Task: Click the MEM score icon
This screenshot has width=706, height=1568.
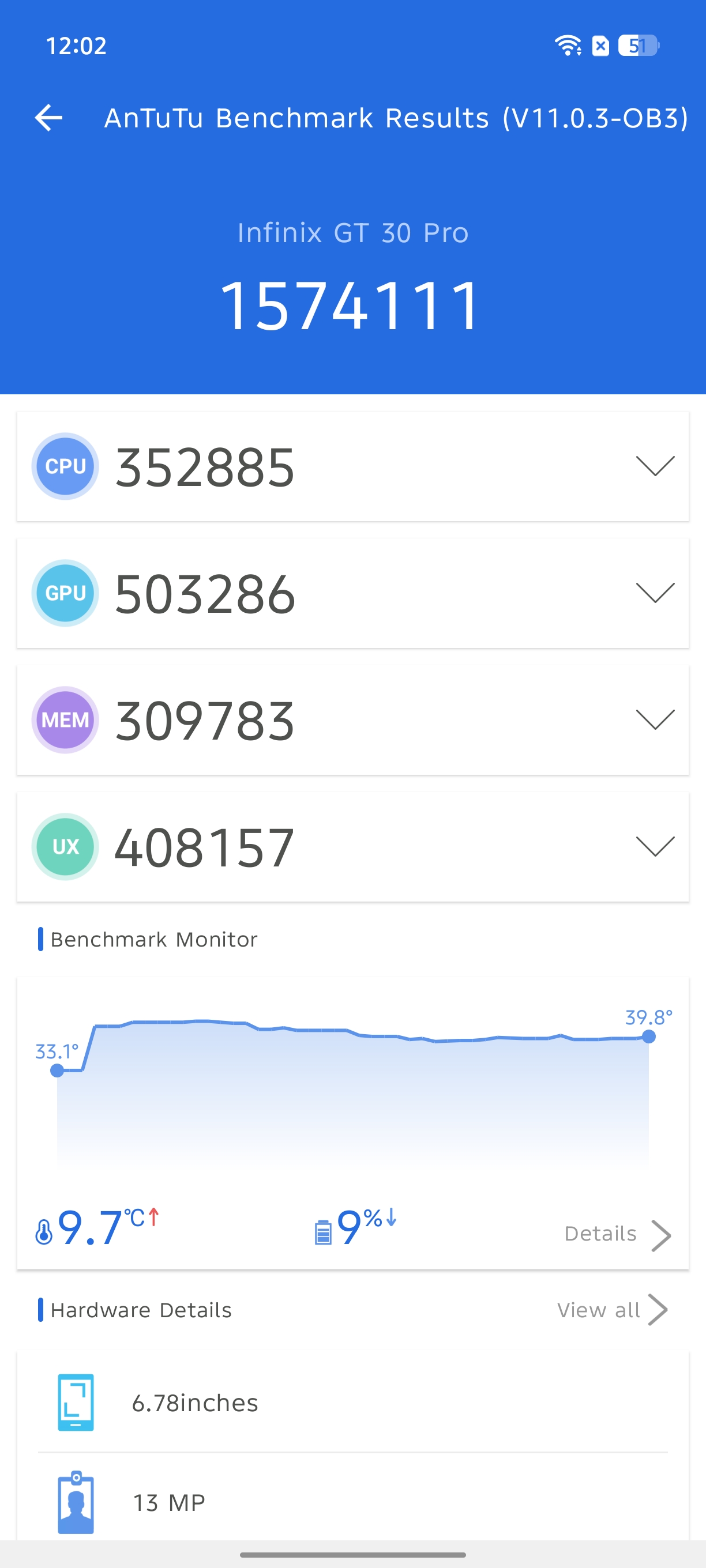Action: [x=65, y=719]
